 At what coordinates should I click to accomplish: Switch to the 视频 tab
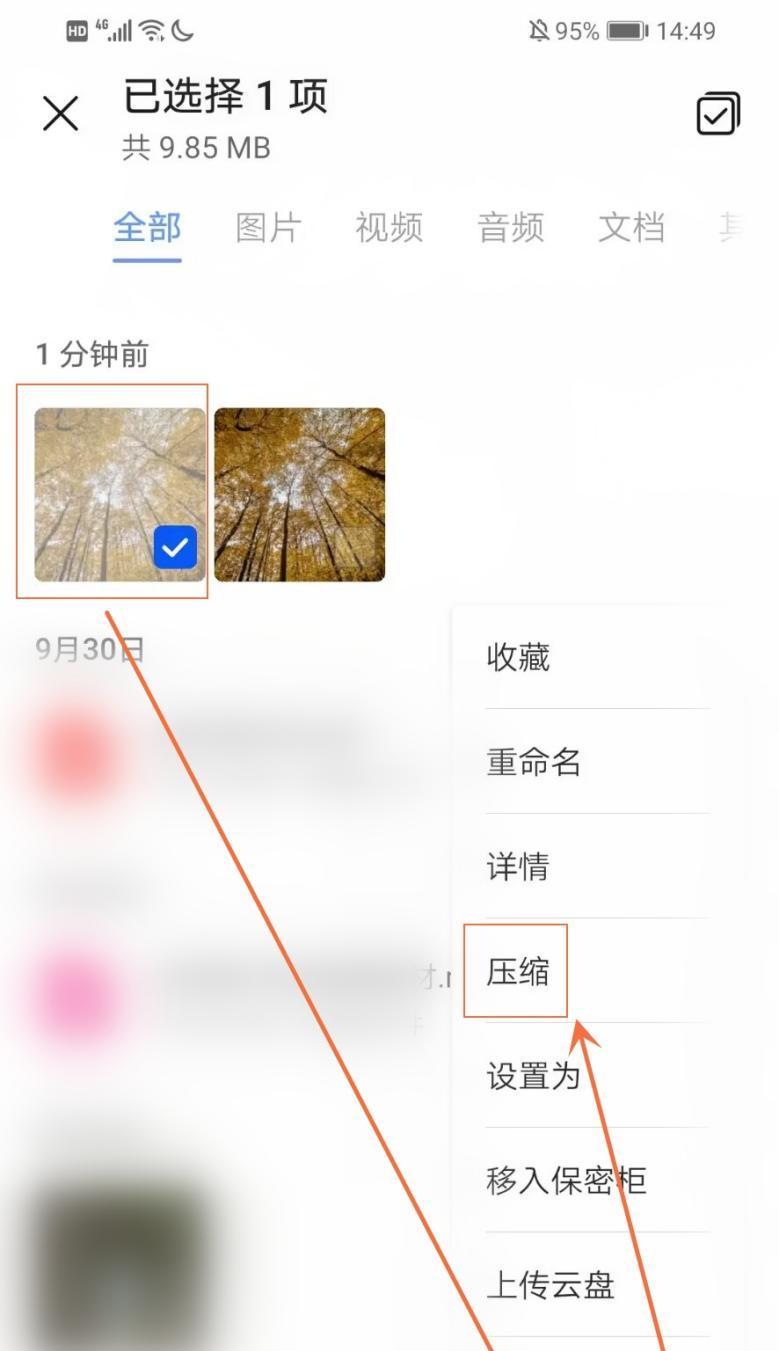389,228
